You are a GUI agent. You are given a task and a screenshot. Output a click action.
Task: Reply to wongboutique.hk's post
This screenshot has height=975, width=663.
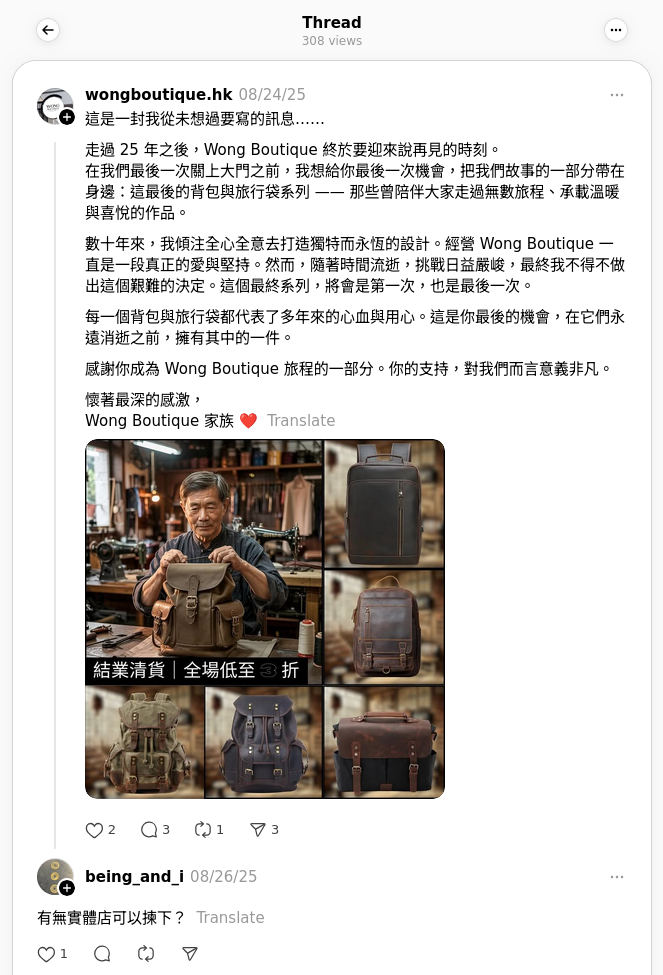tap(150, 830)
